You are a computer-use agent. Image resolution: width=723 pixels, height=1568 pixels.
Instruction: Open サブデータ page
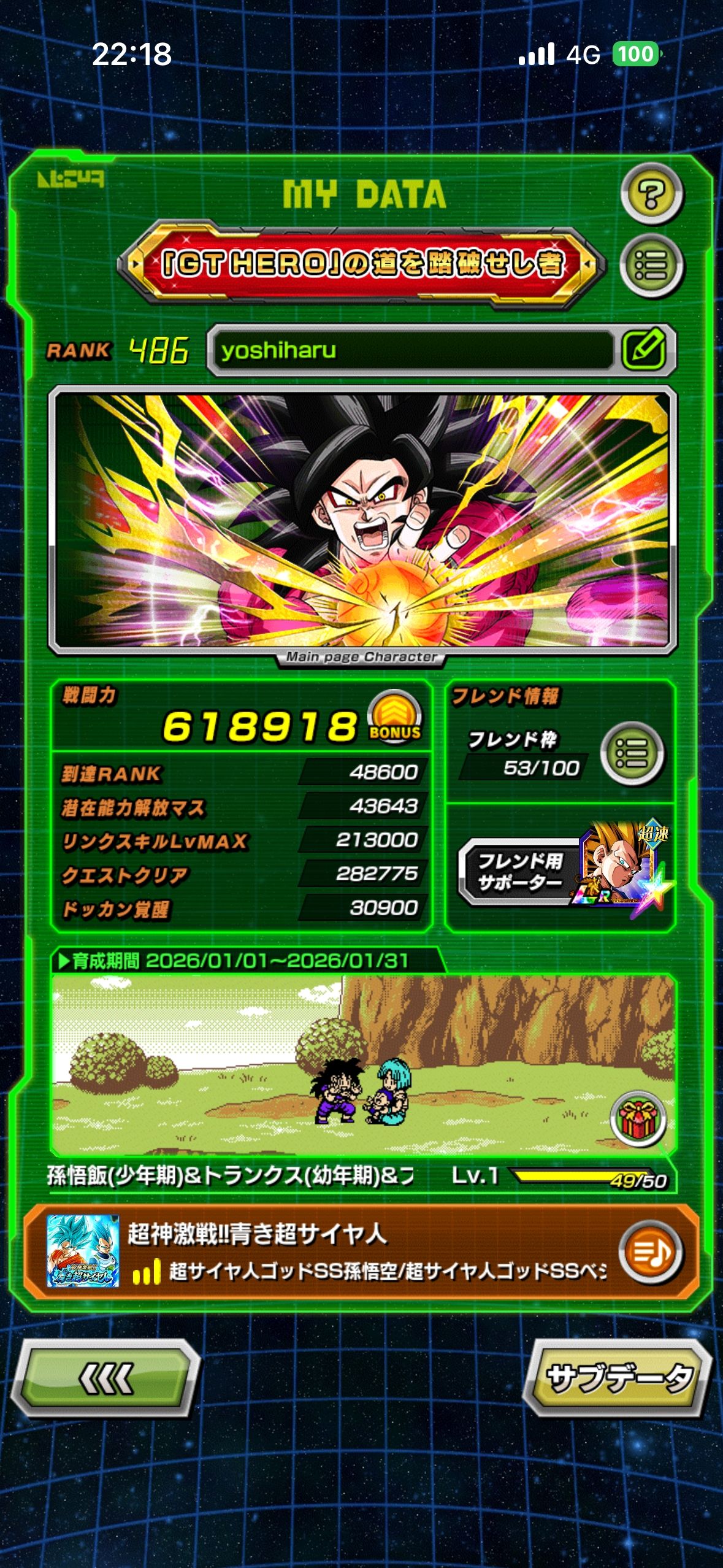click(x=618, y=1378)
